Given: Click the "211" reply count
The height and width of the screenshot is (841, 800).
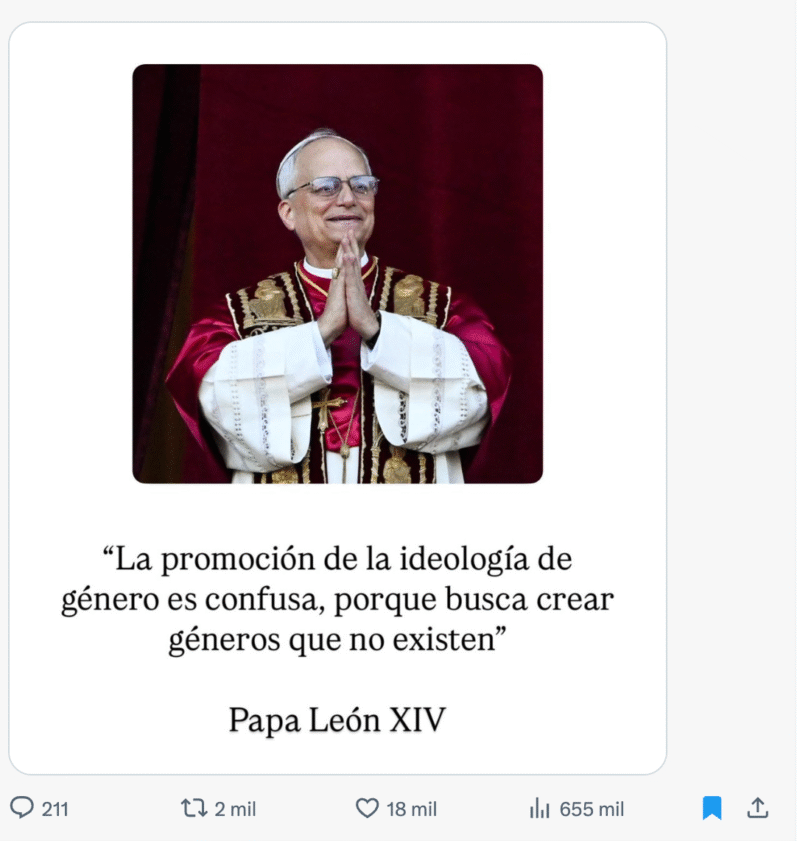Looking at the screenshot, I should 44,809.
